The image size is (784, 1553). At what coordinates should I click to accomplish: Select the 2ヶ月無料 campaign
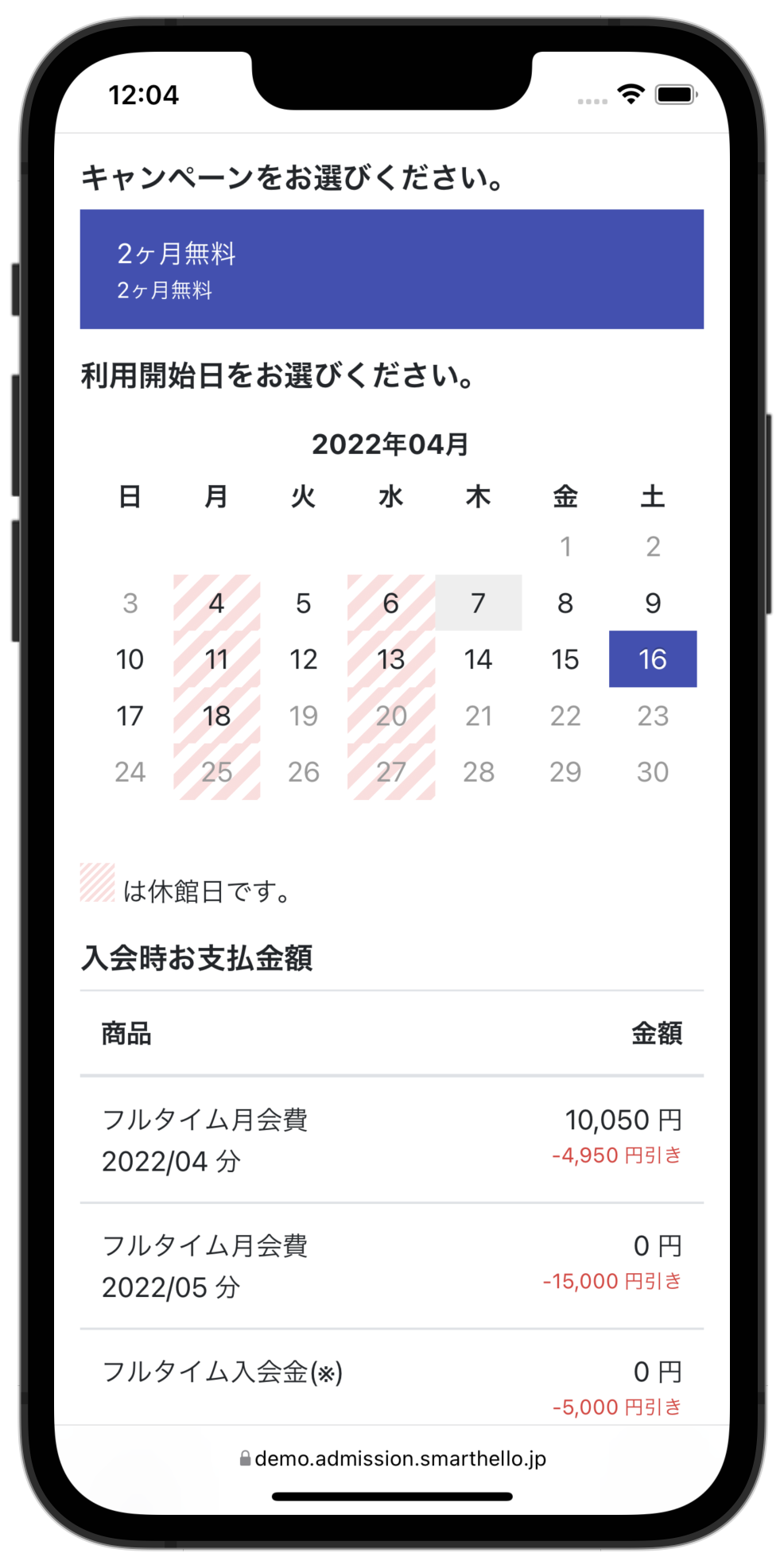click(x=391, y=269)
